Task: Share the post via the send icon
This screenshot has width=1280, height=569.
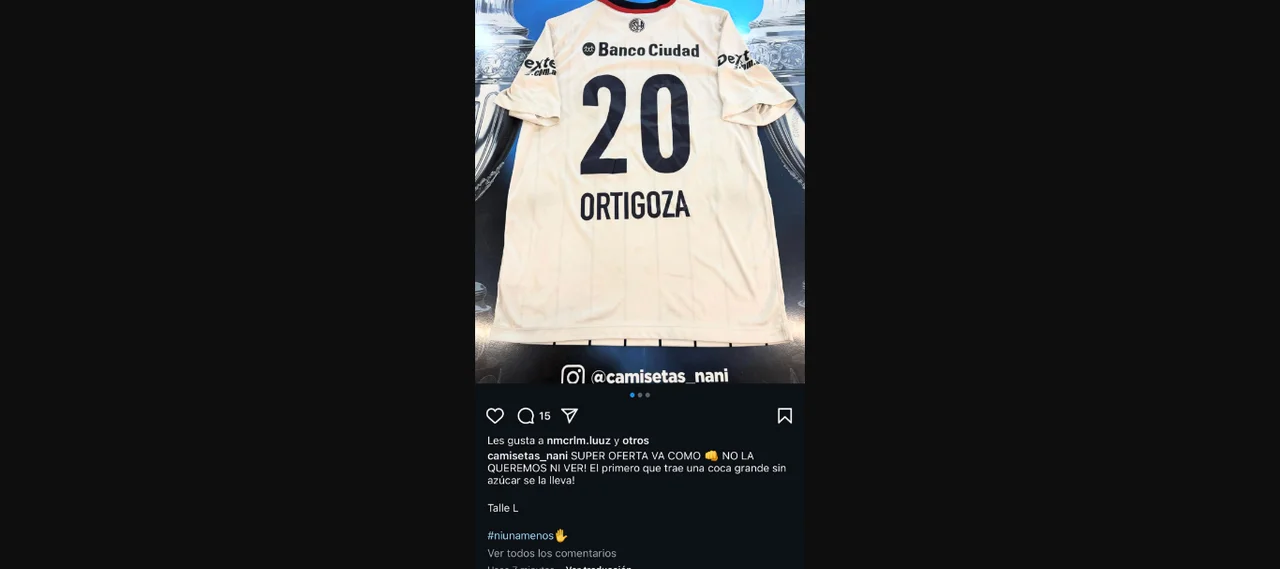Action: pyautogui.click(x=569, y=416)
